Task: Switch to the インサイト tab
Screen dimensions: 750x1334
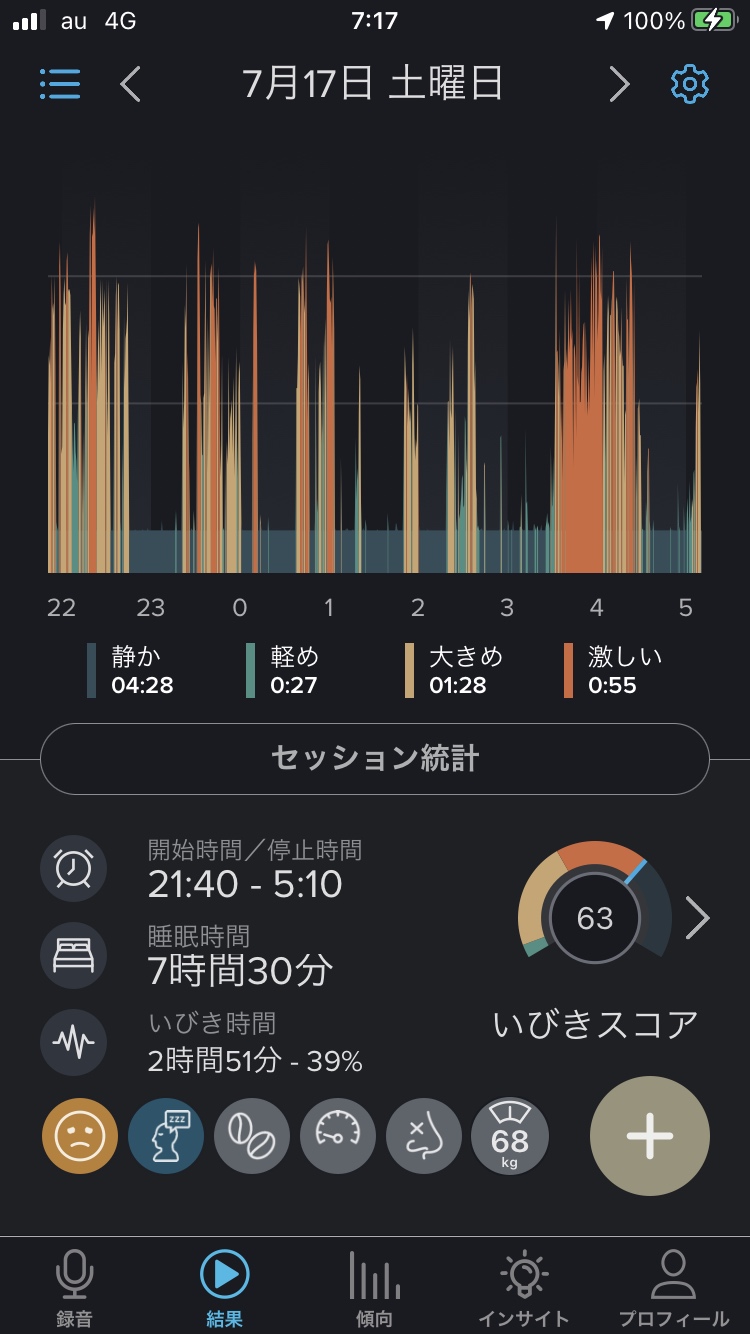Action: coord(524,1287)
